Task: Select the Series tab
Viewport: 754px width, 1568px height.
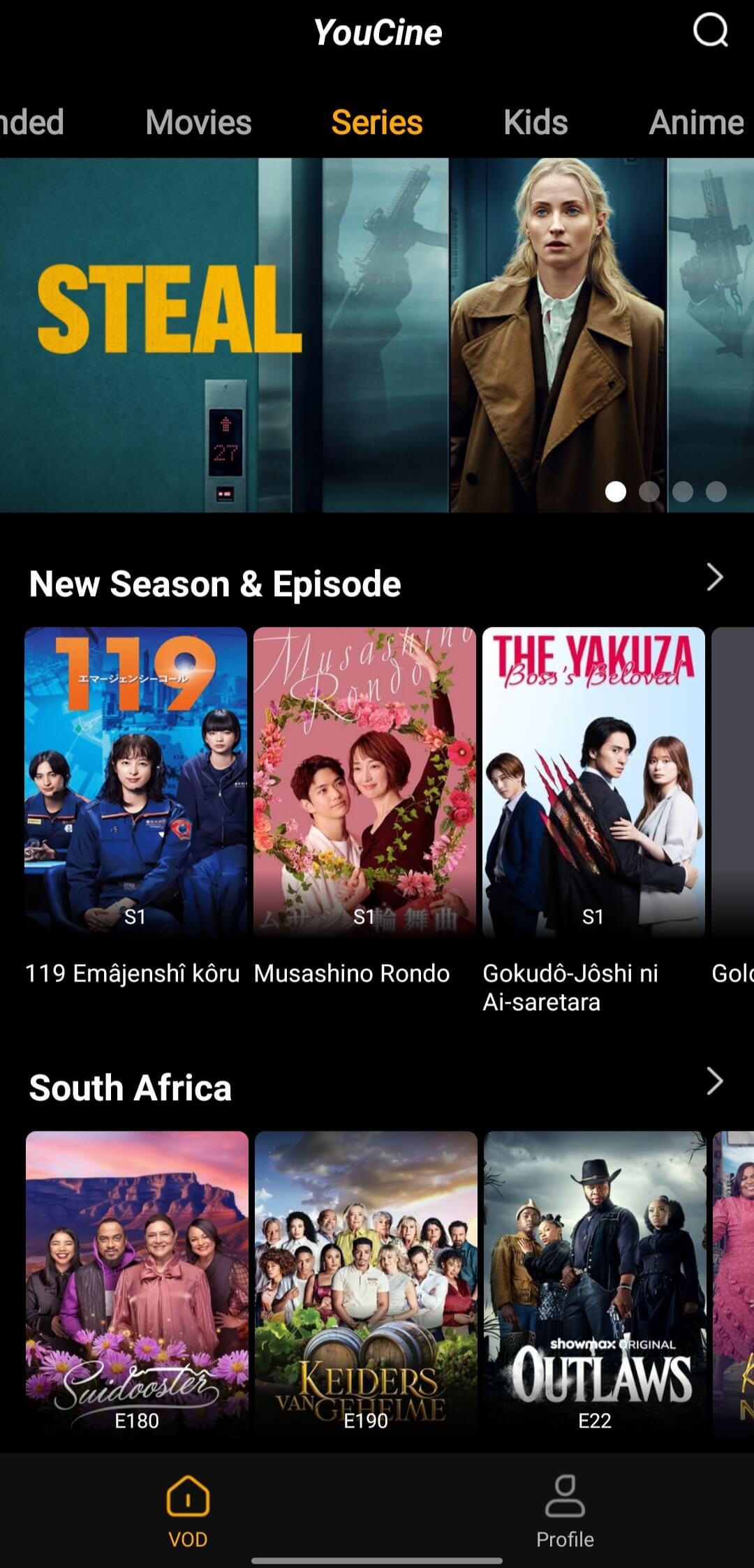Action: click(377, 123)
